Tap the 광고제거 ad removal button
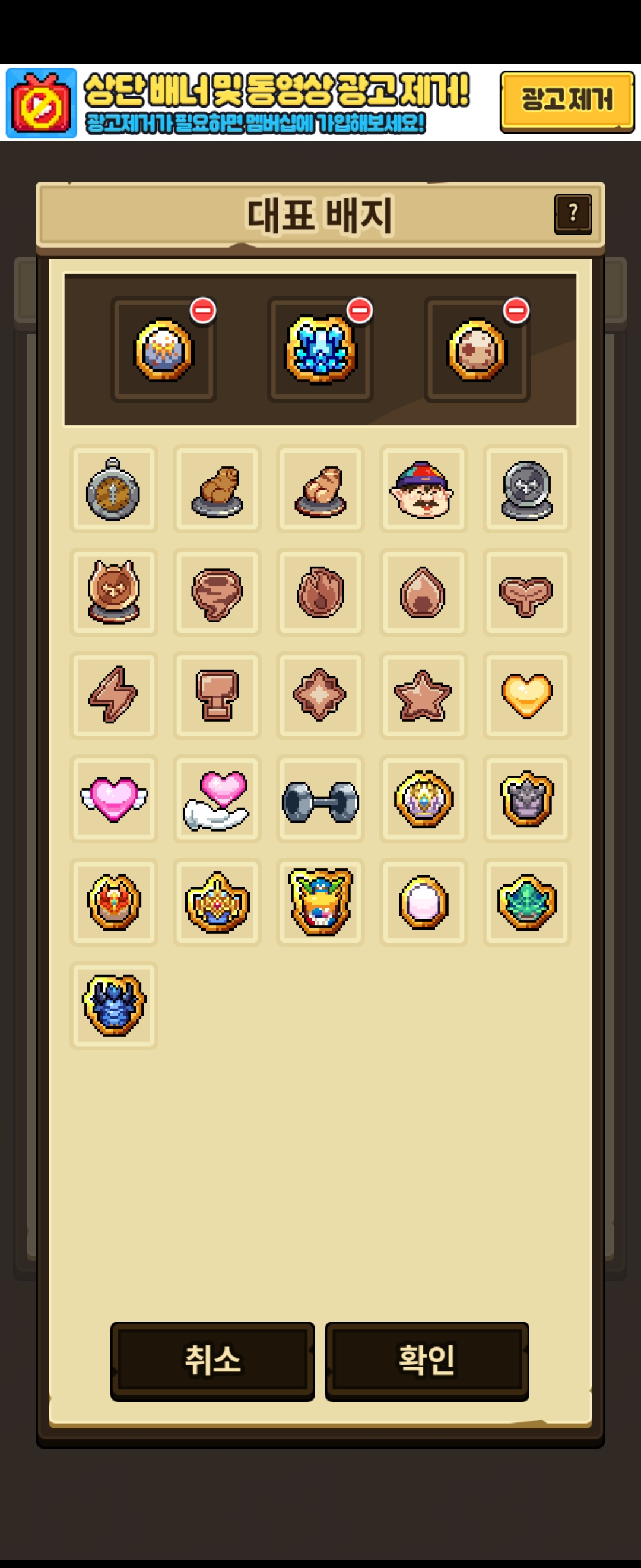Image resolution: width=641 pixels, height=1568 pixels. 566,100
